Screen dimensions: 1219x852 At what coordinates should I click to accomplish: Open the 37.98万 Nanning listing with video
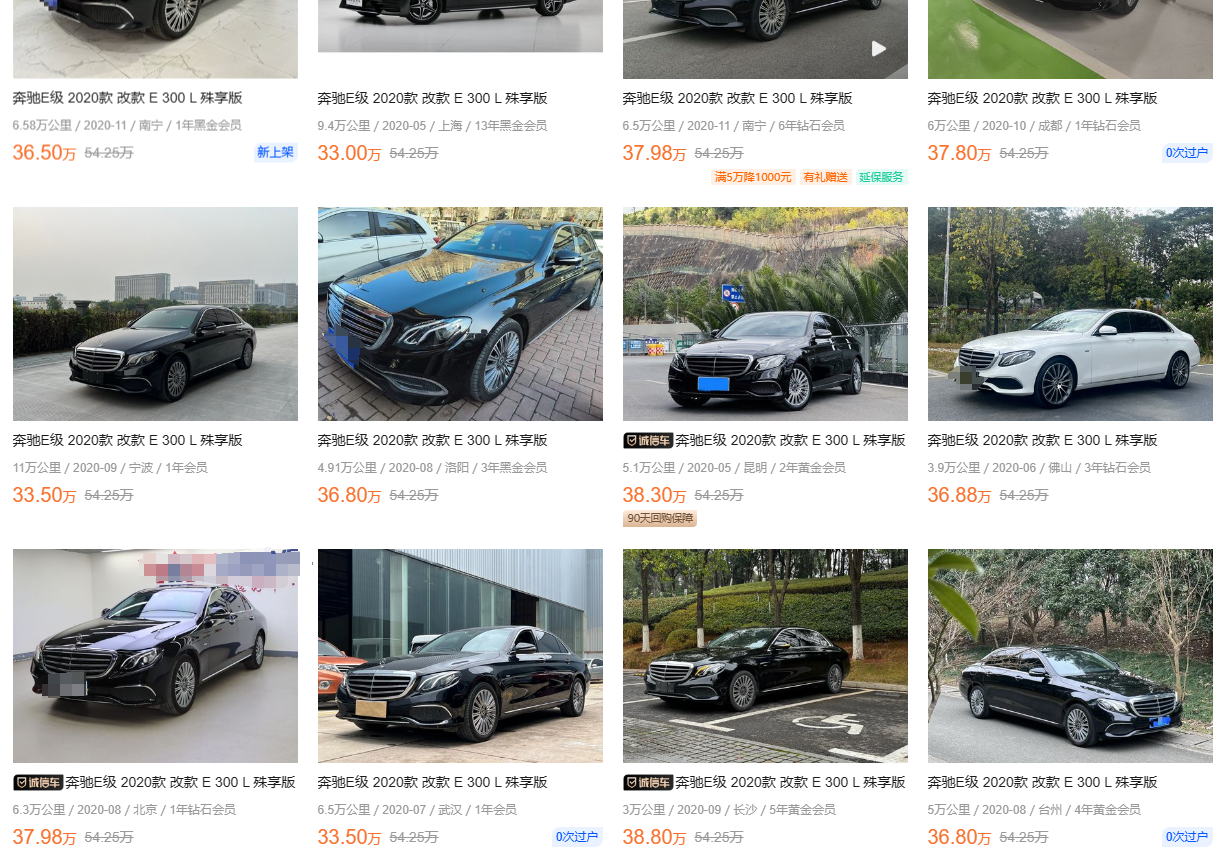737,98
